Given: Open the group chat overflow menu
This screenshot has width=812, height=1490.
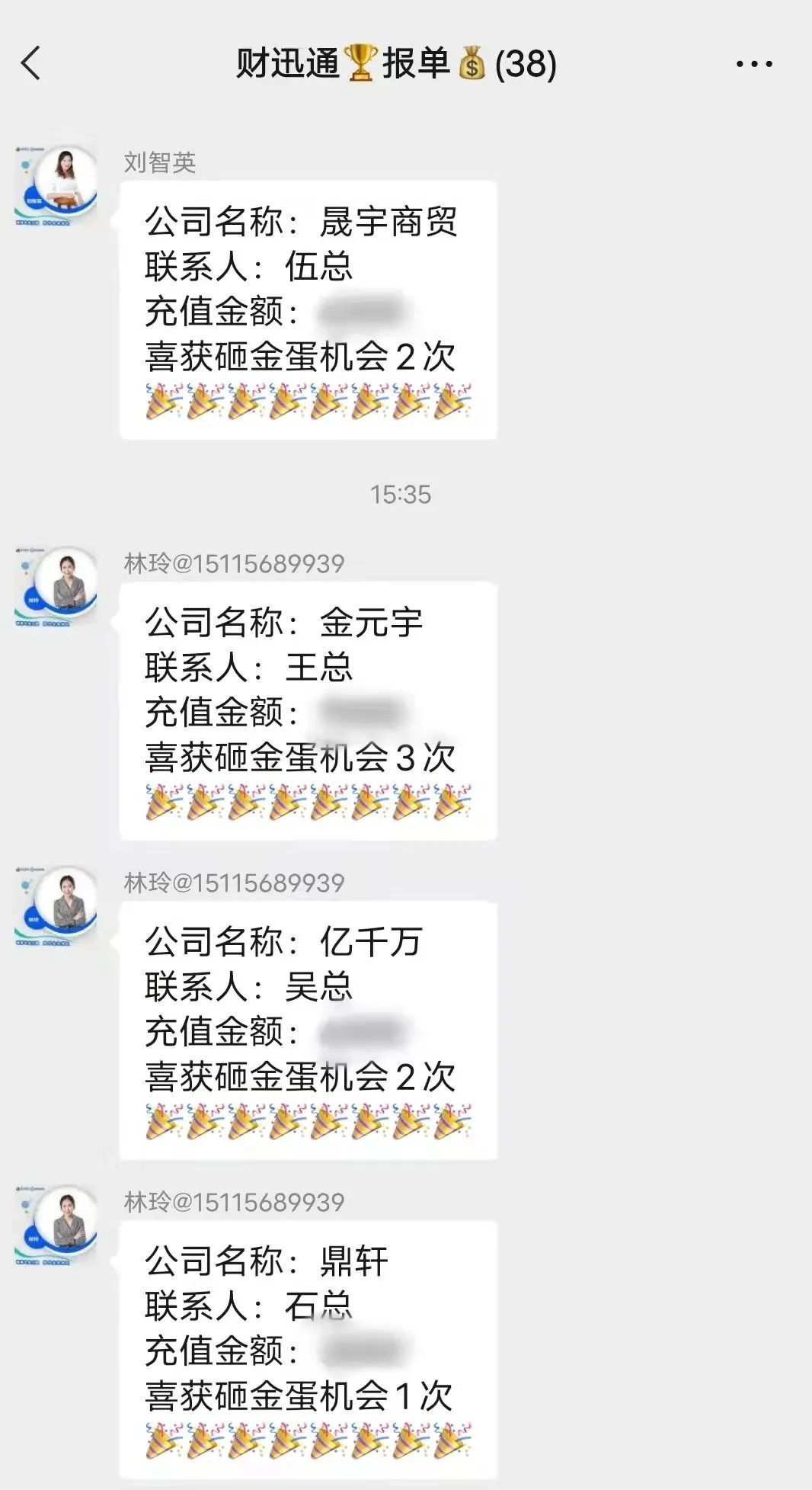Looking at the screenshot, I should coord(753,64).
